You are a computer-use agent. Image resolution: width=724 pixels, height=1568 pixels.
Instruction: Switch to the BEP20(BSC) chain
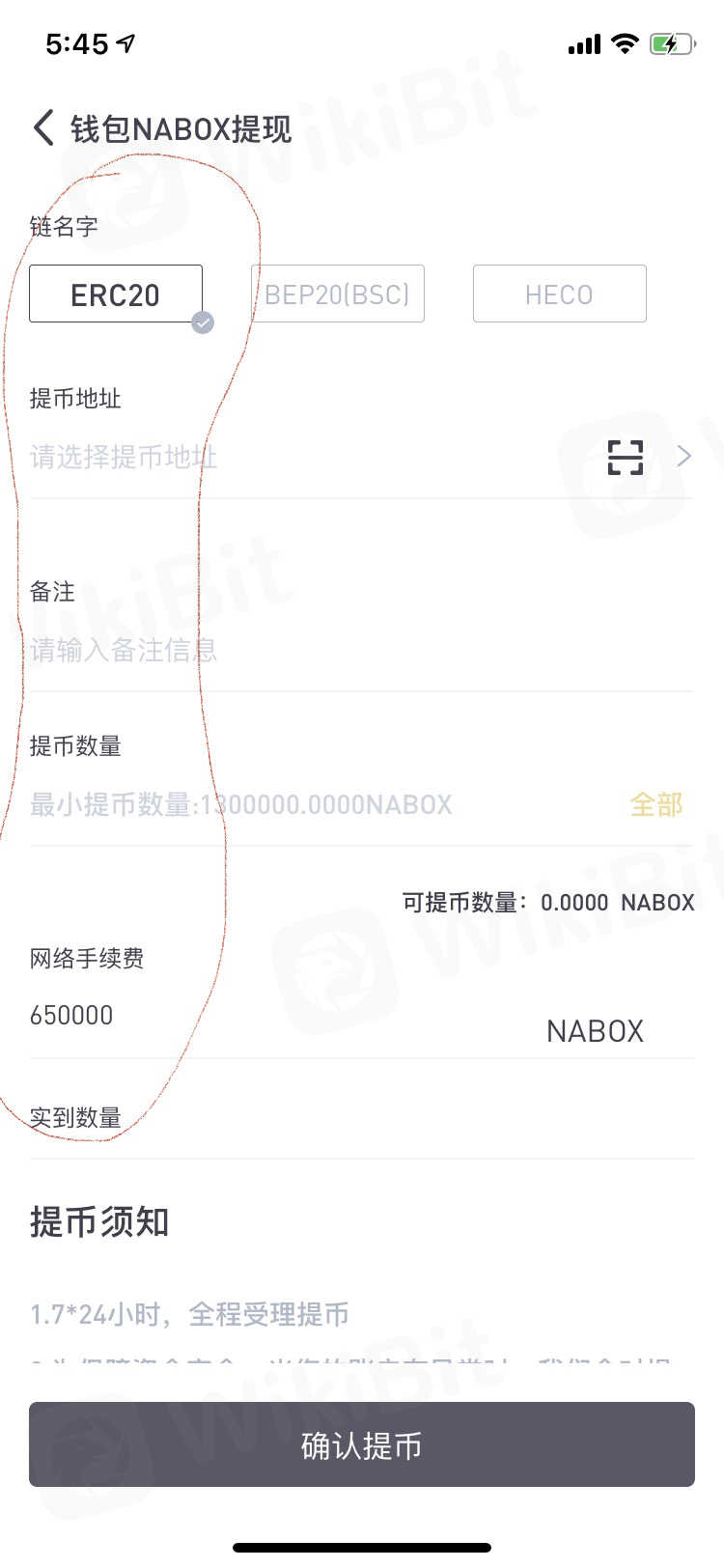click(337, 294)
